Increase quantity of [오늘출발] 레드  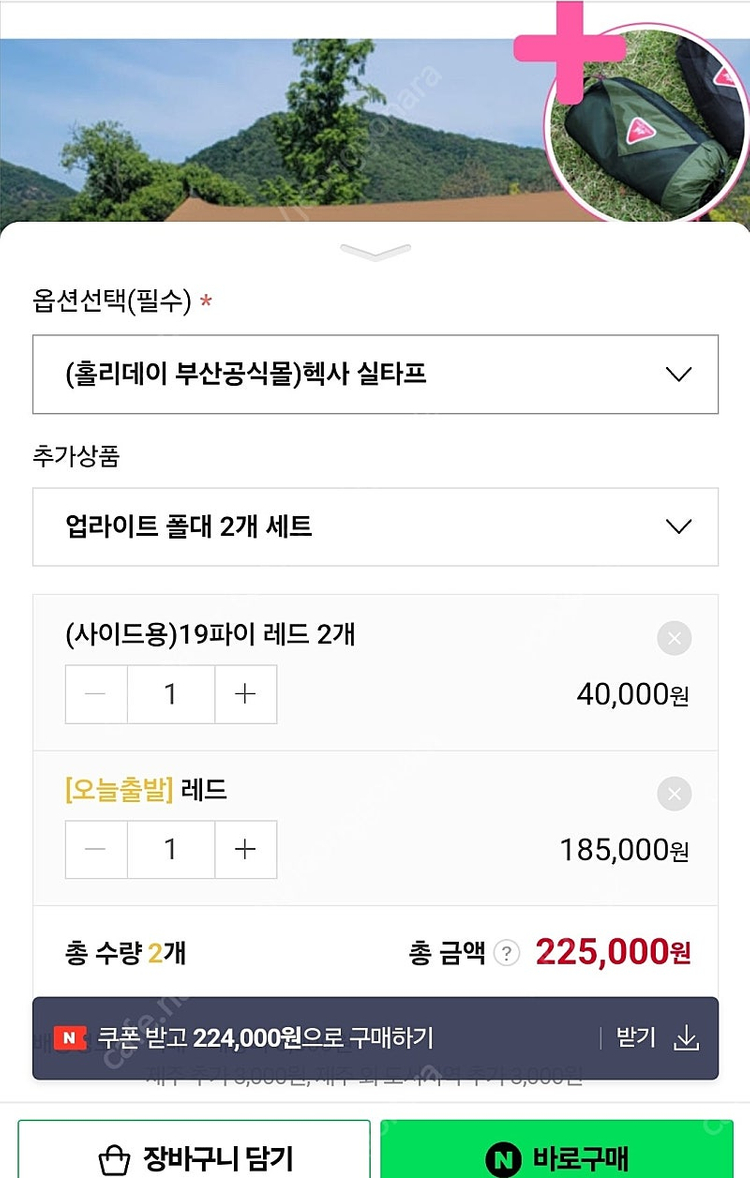tap(245, 849)
